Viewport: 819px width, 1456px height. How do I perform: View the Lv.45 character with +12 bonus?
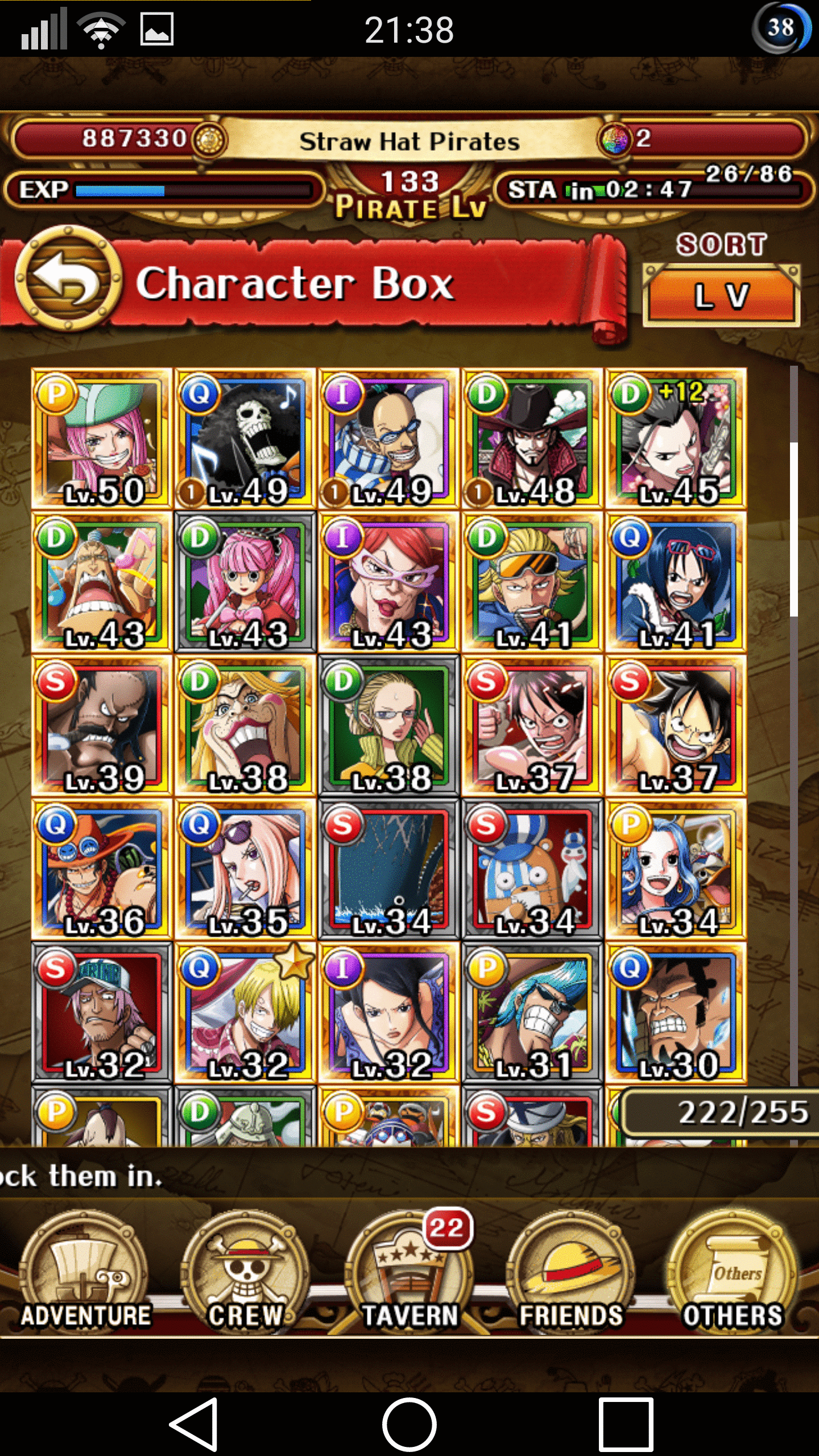pos(676,439)
